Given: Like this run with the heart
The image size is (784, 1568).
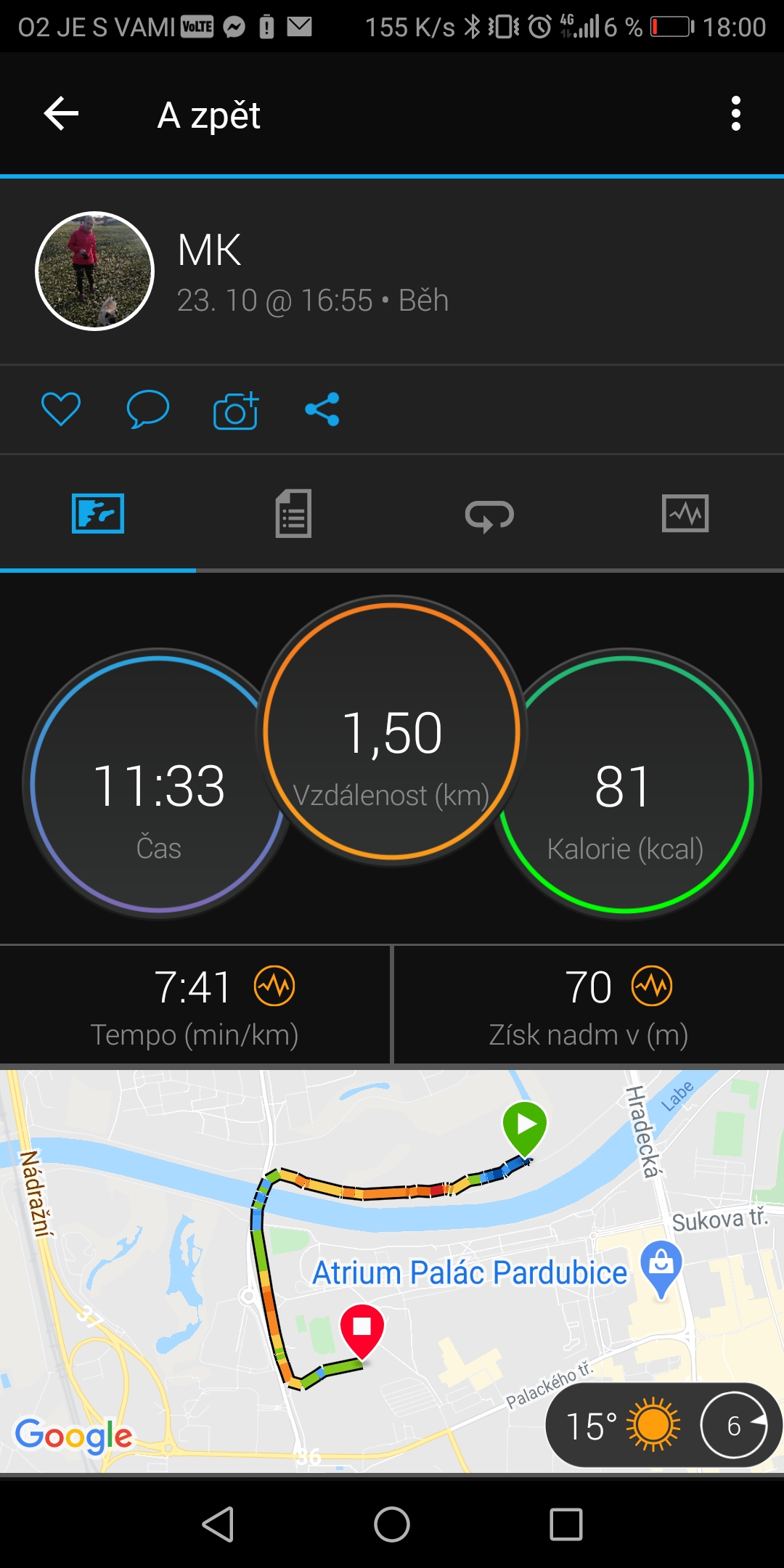Looking at the screenshot, I should pos(61,409).
